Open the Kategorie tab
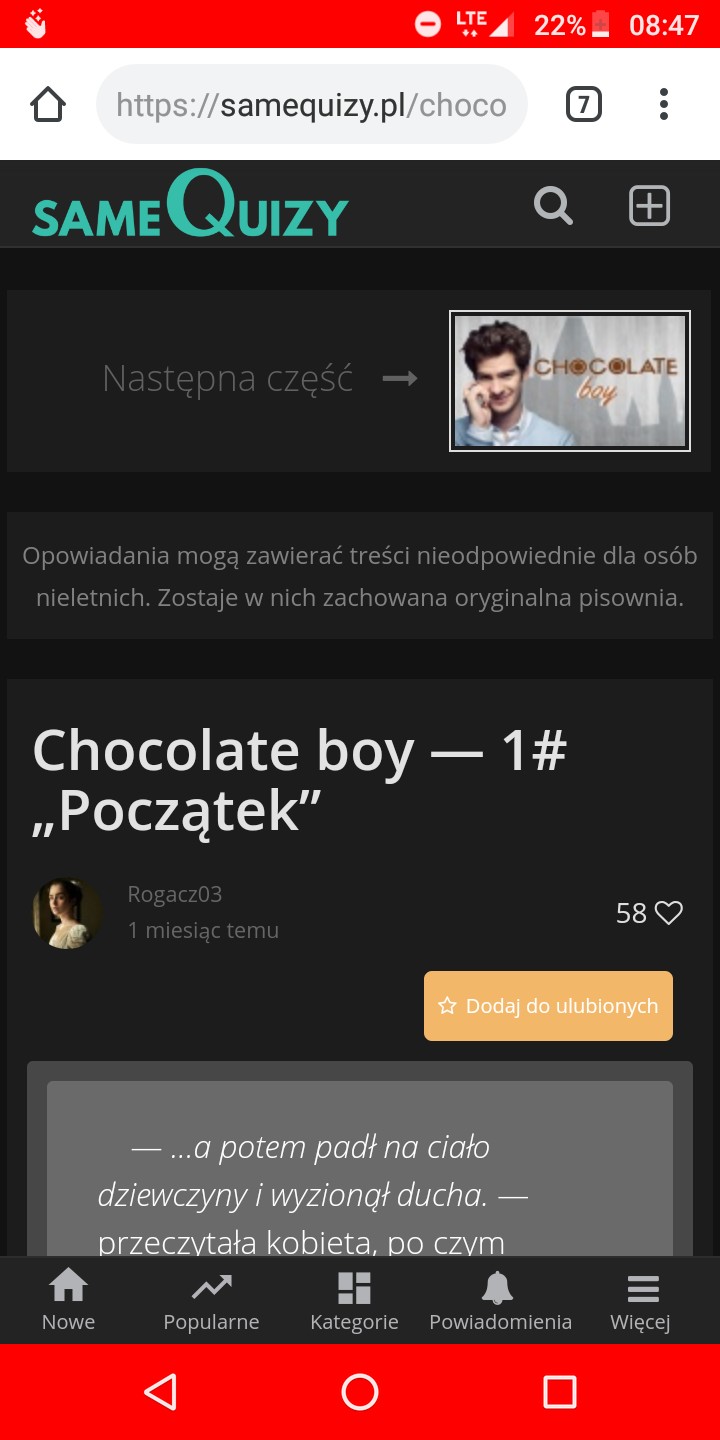Viewport: 720px width, 1440px height. [x=354, y=1300]
